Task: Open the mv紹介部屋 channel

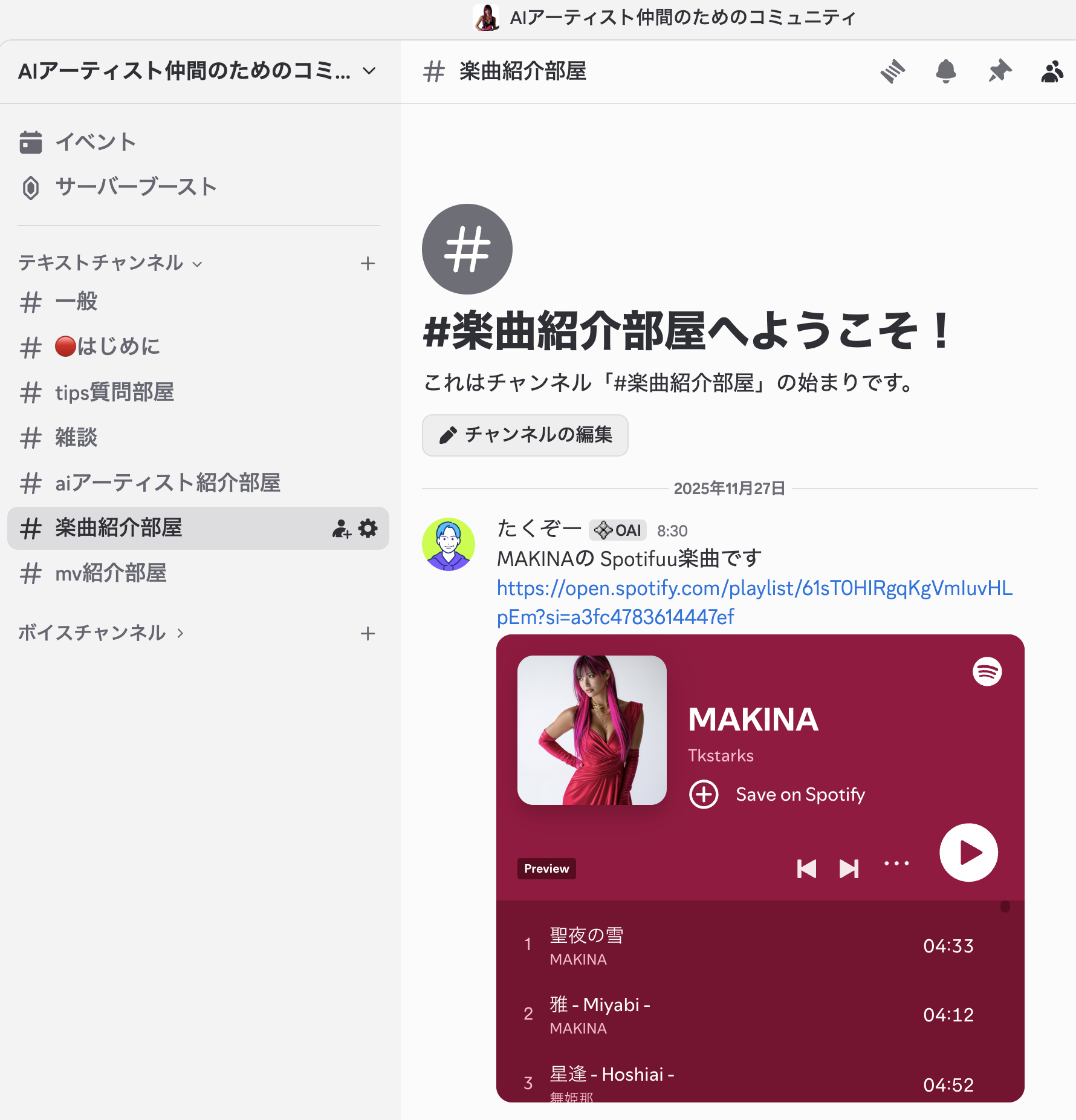Action: [x=111, y=573]
